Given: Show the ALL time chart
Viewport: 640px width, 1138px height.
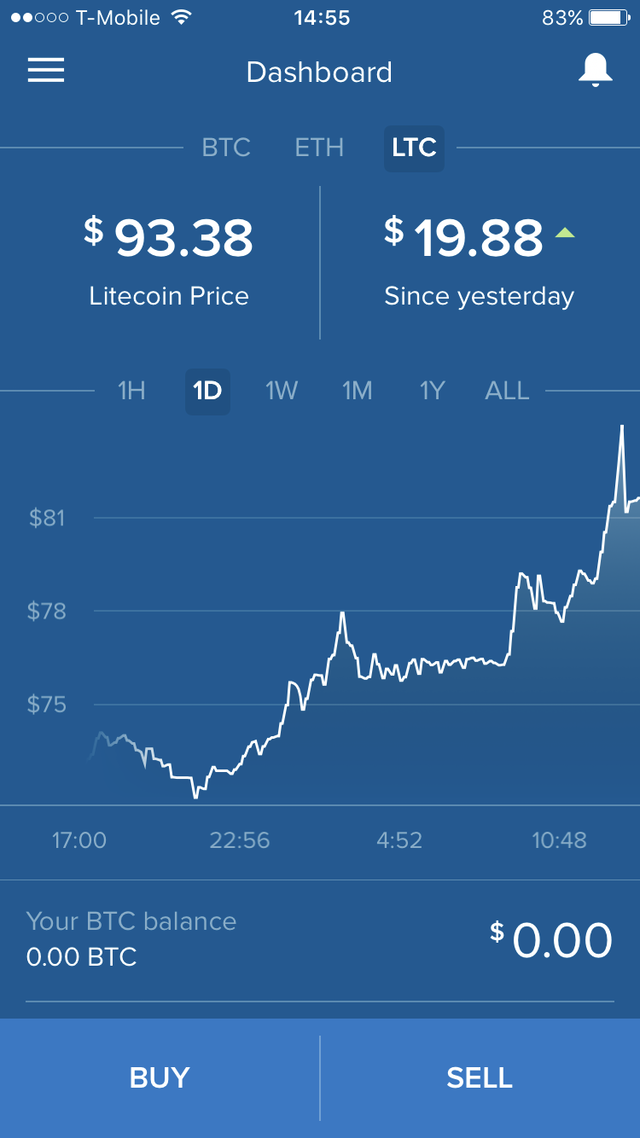Looking at the screenshot, I should click(507, 391).
